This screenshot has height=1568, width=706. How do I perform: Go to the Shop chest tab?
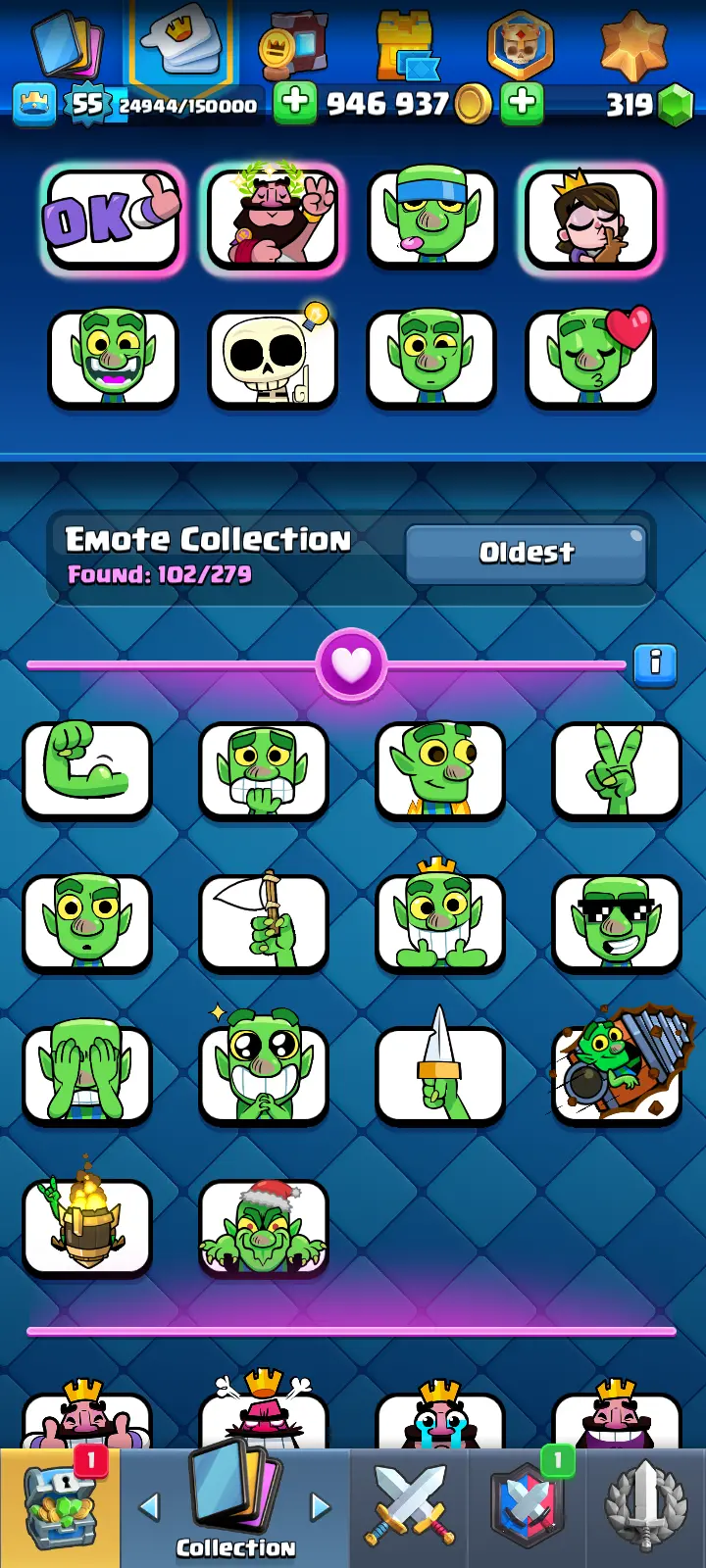pos(61,1509)
